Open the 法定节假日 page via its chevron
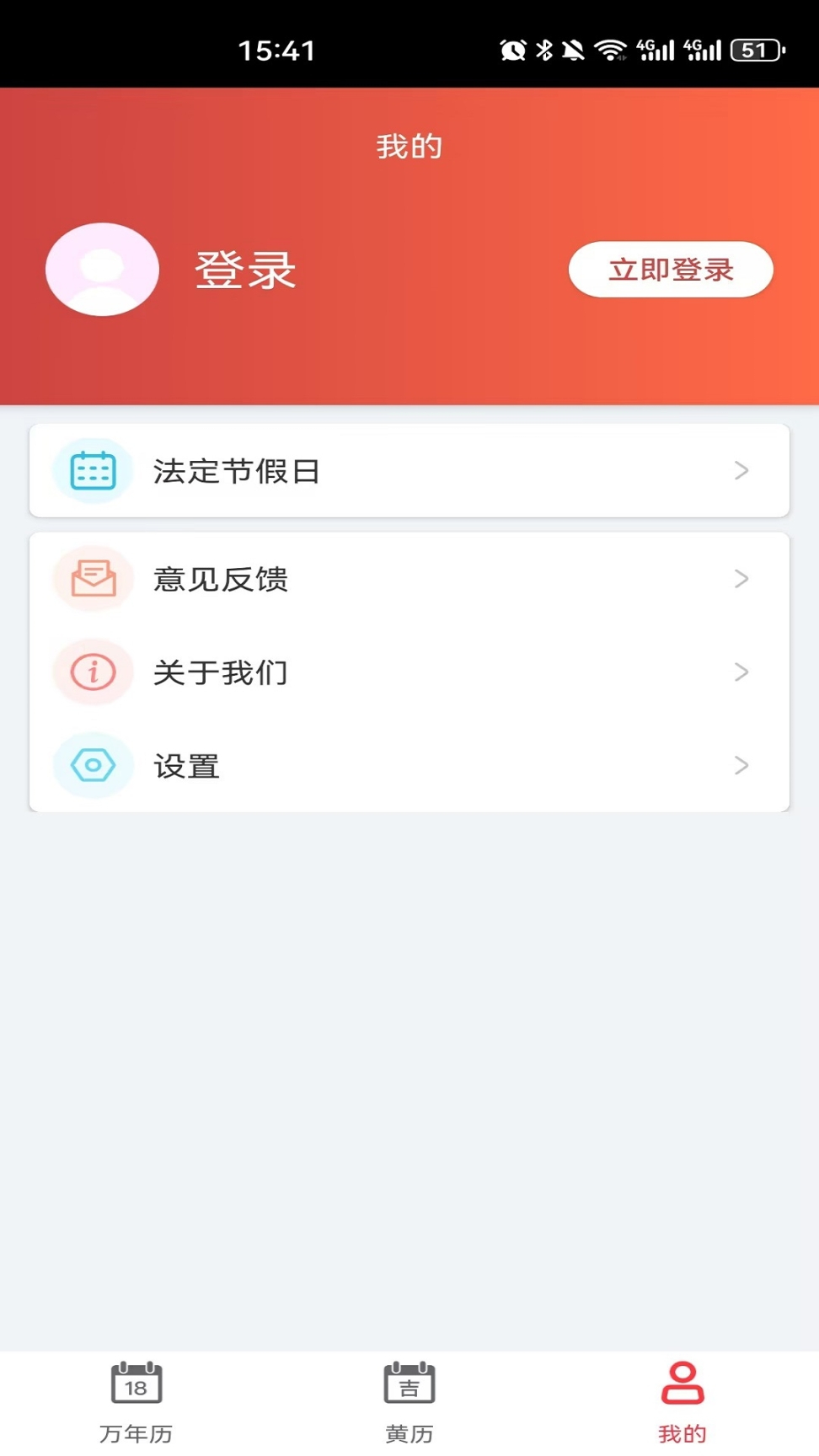The height and width of the screenshot is (1456, 819). (x=741, y=471)
